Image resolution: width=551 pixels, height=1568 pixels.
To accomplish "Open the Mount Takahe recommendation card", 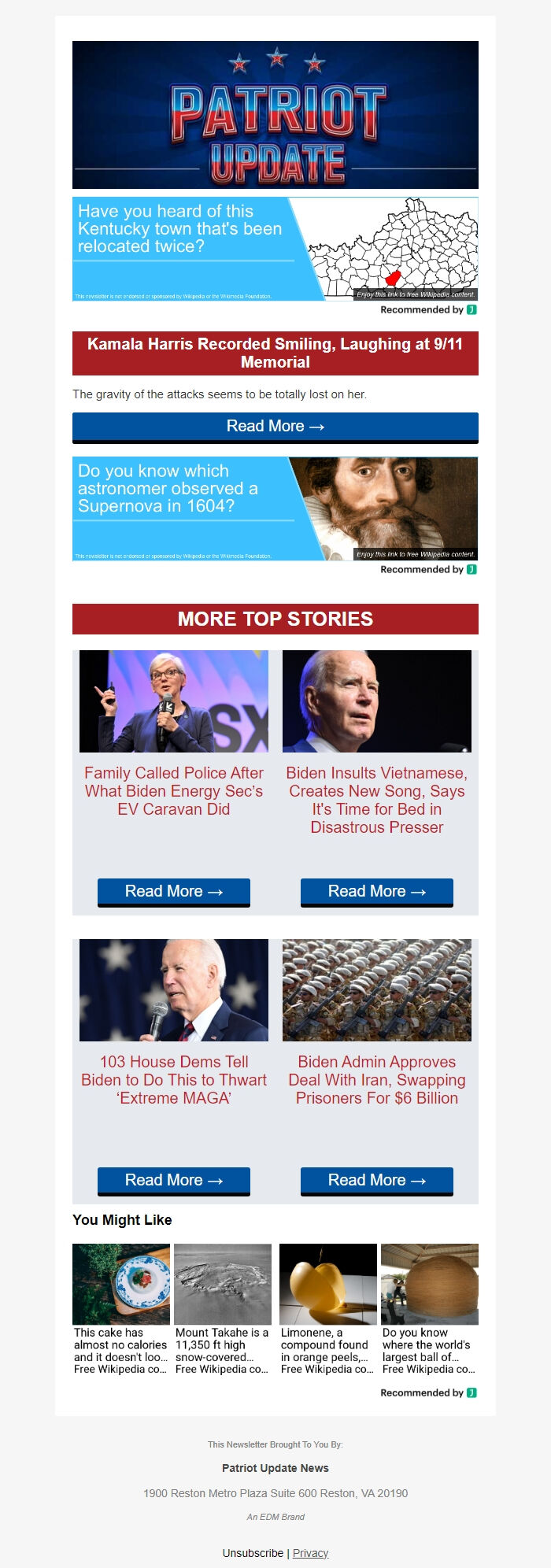I will (x=223, y=1309).
